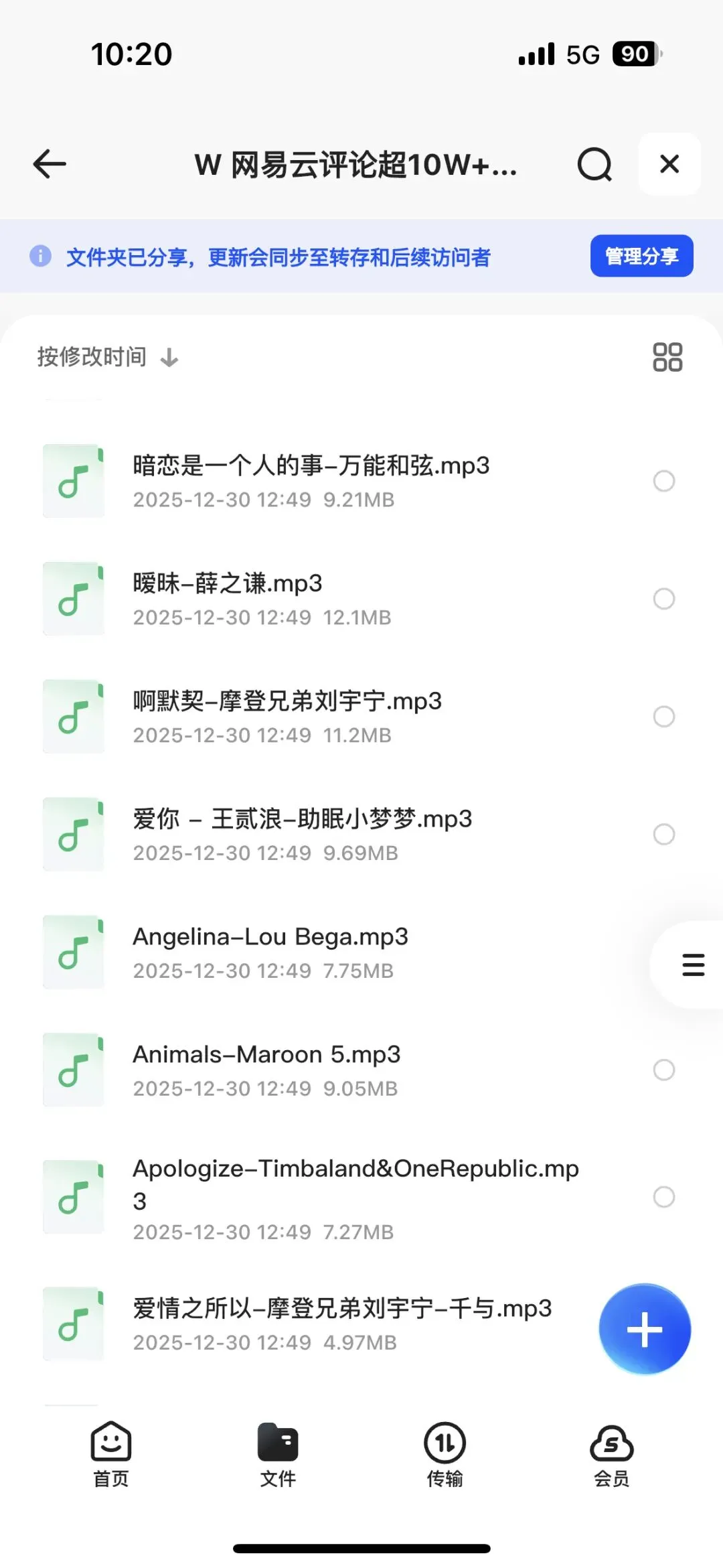Tap the blue plus add button

tap(644, 1330)
